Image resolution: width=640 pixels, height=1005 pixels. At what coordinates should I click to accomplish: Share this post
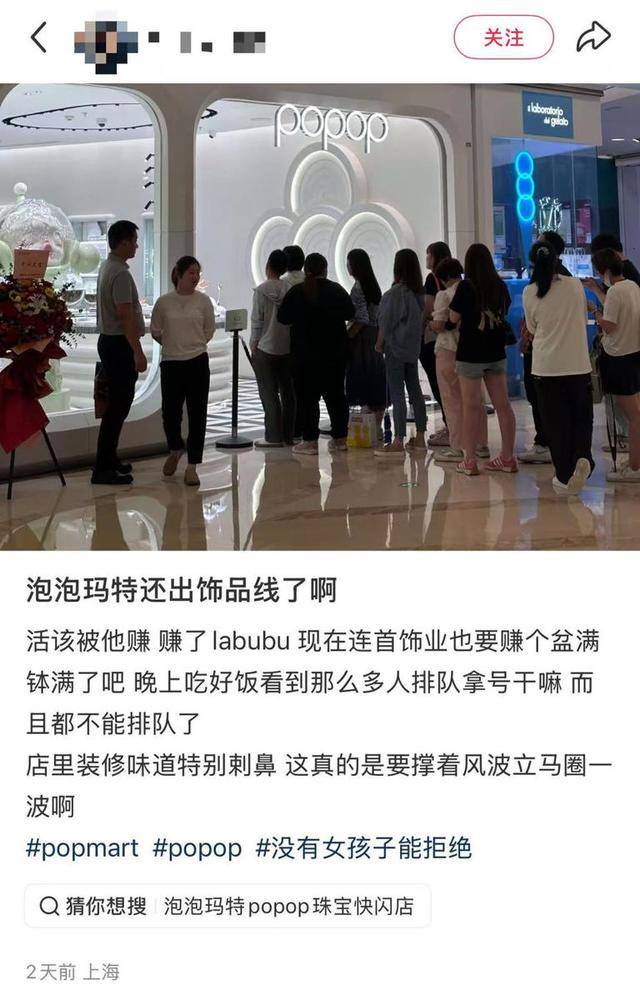[x=593, y=38]
